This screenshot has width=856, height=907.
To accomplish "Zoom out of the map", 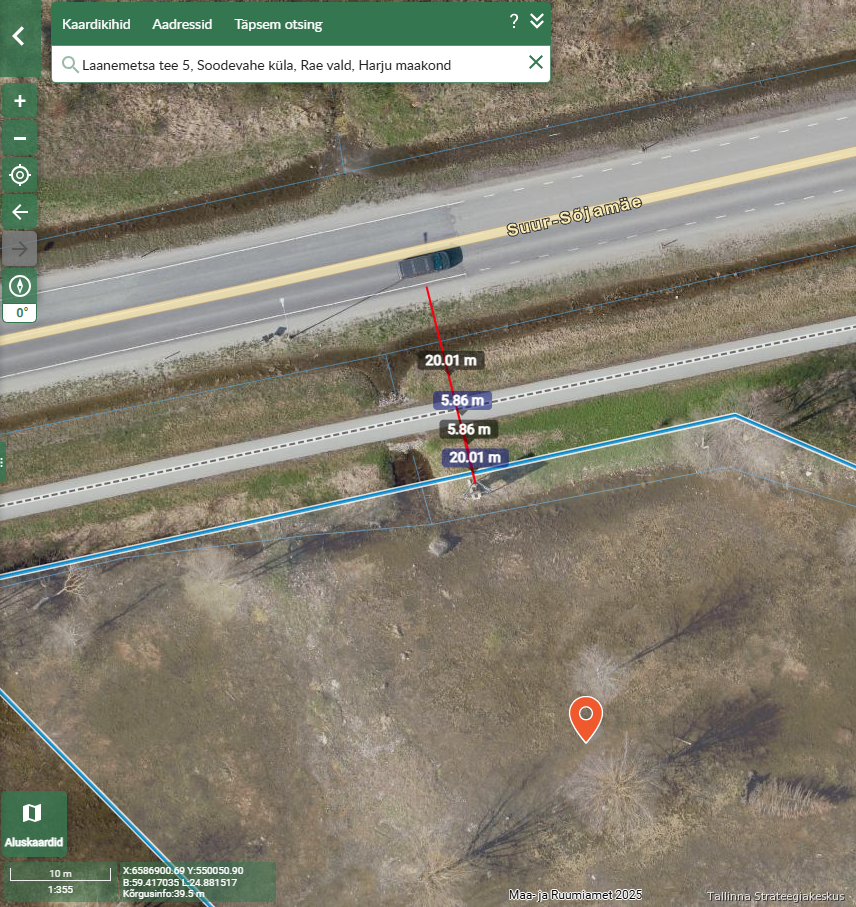I will 20,138.
